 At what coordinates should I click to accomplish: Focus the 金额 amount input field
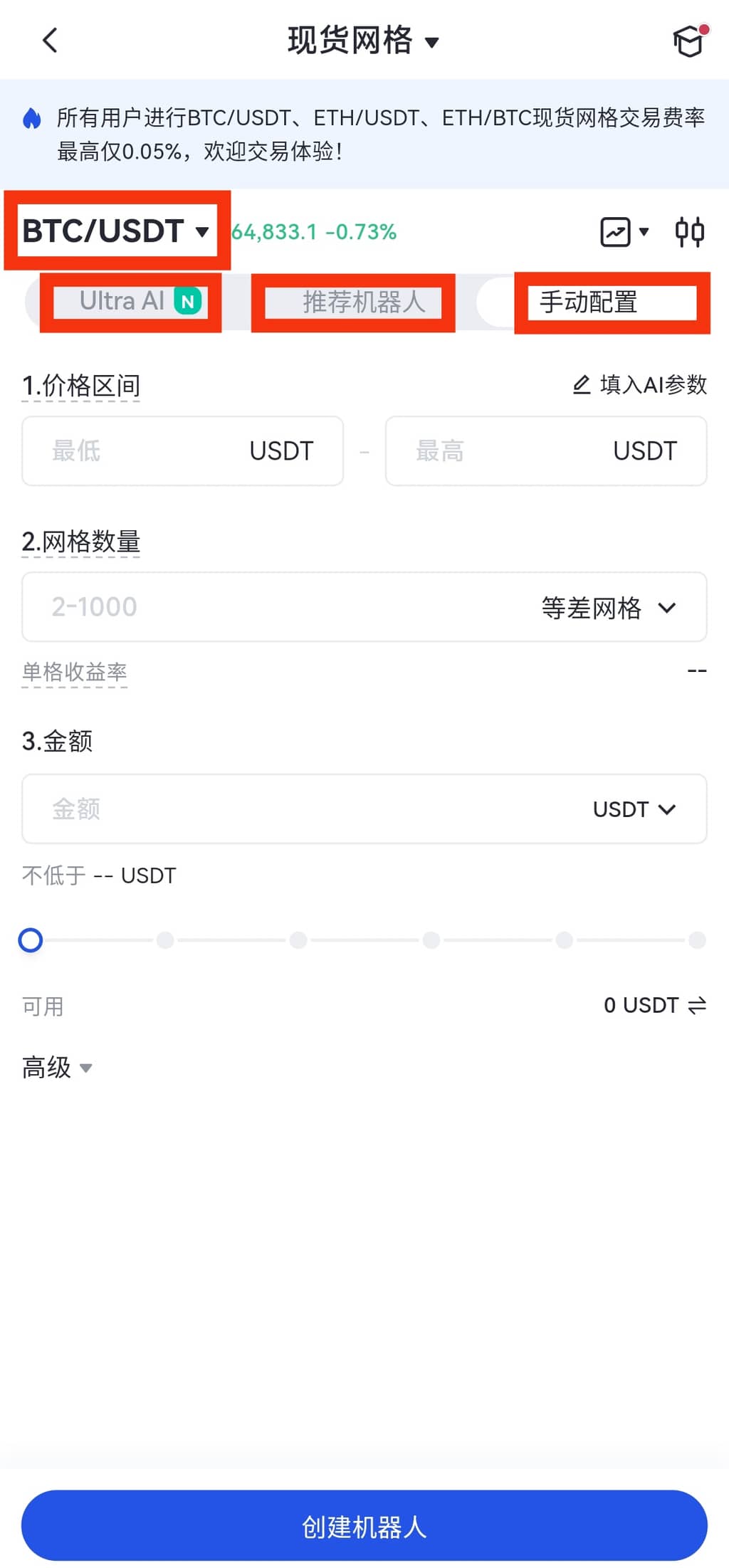285,809
